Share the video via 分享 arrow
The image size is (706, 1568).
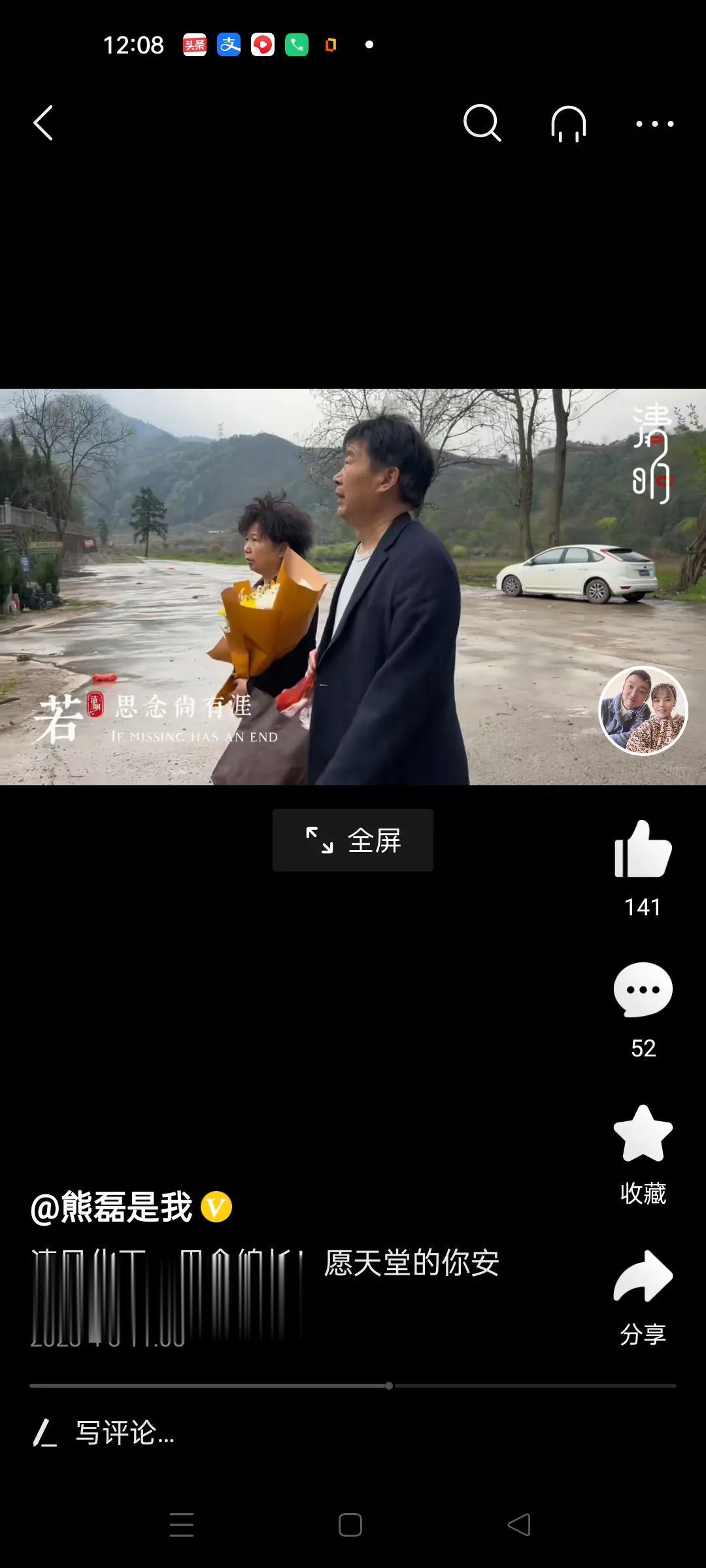(643, 1277)
